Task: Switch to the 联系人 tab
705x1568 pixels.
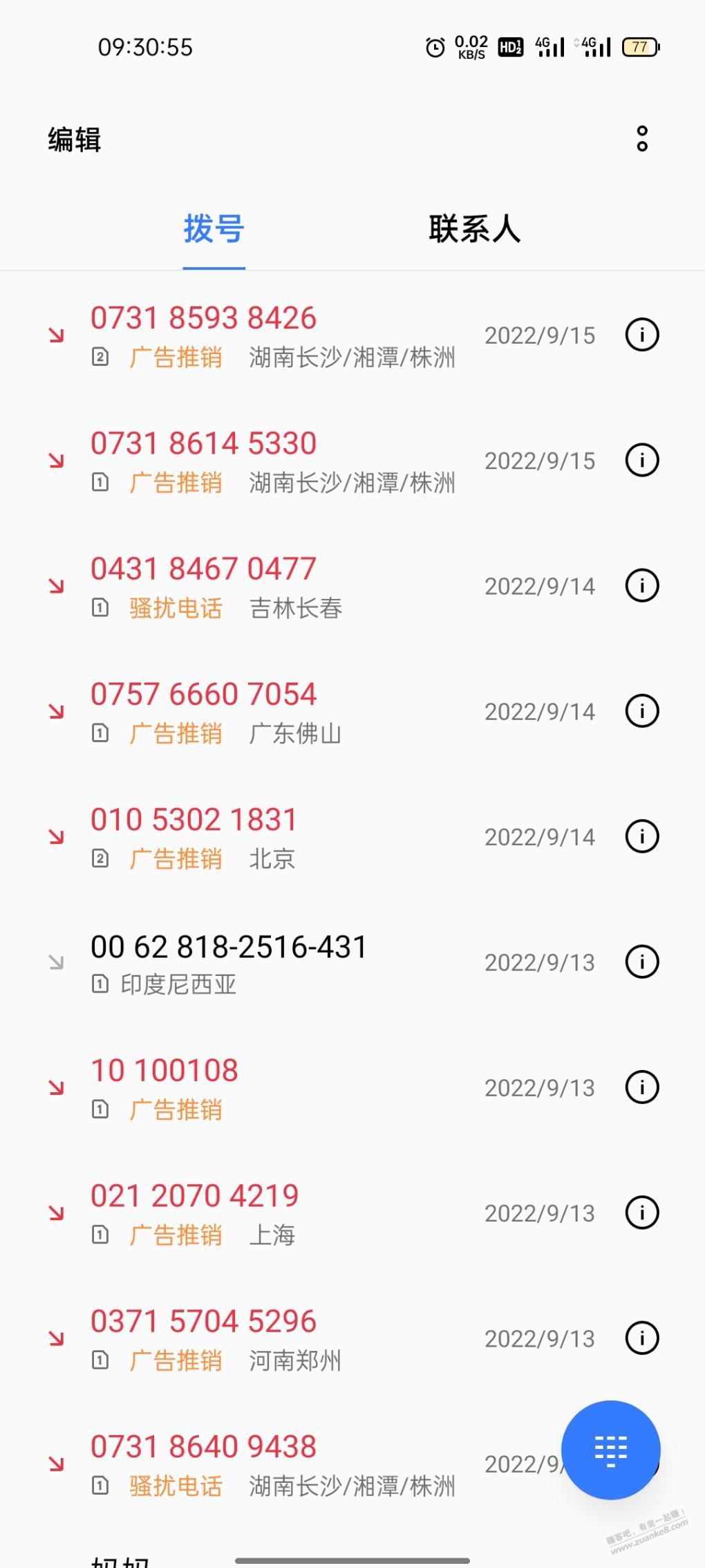Action: click(x=474, y=229)
